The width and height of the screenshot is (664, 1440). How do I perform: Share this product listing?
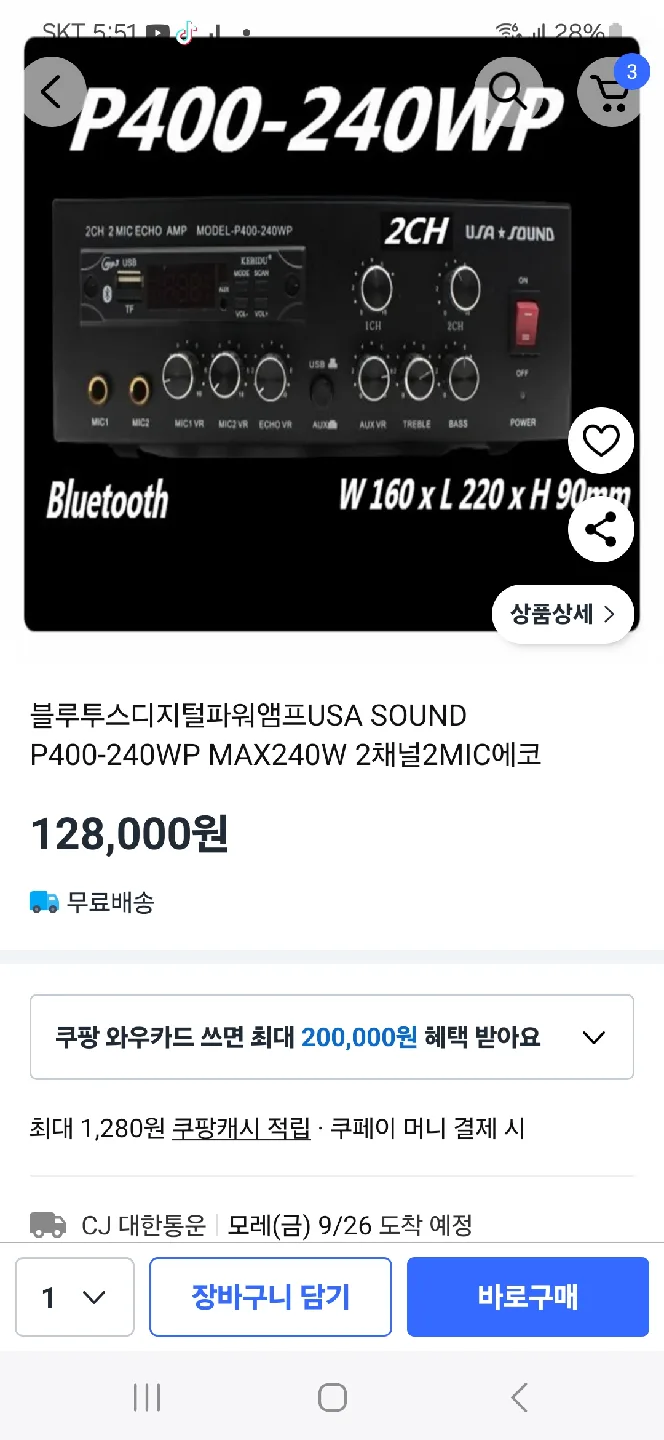tap(601, 530)
